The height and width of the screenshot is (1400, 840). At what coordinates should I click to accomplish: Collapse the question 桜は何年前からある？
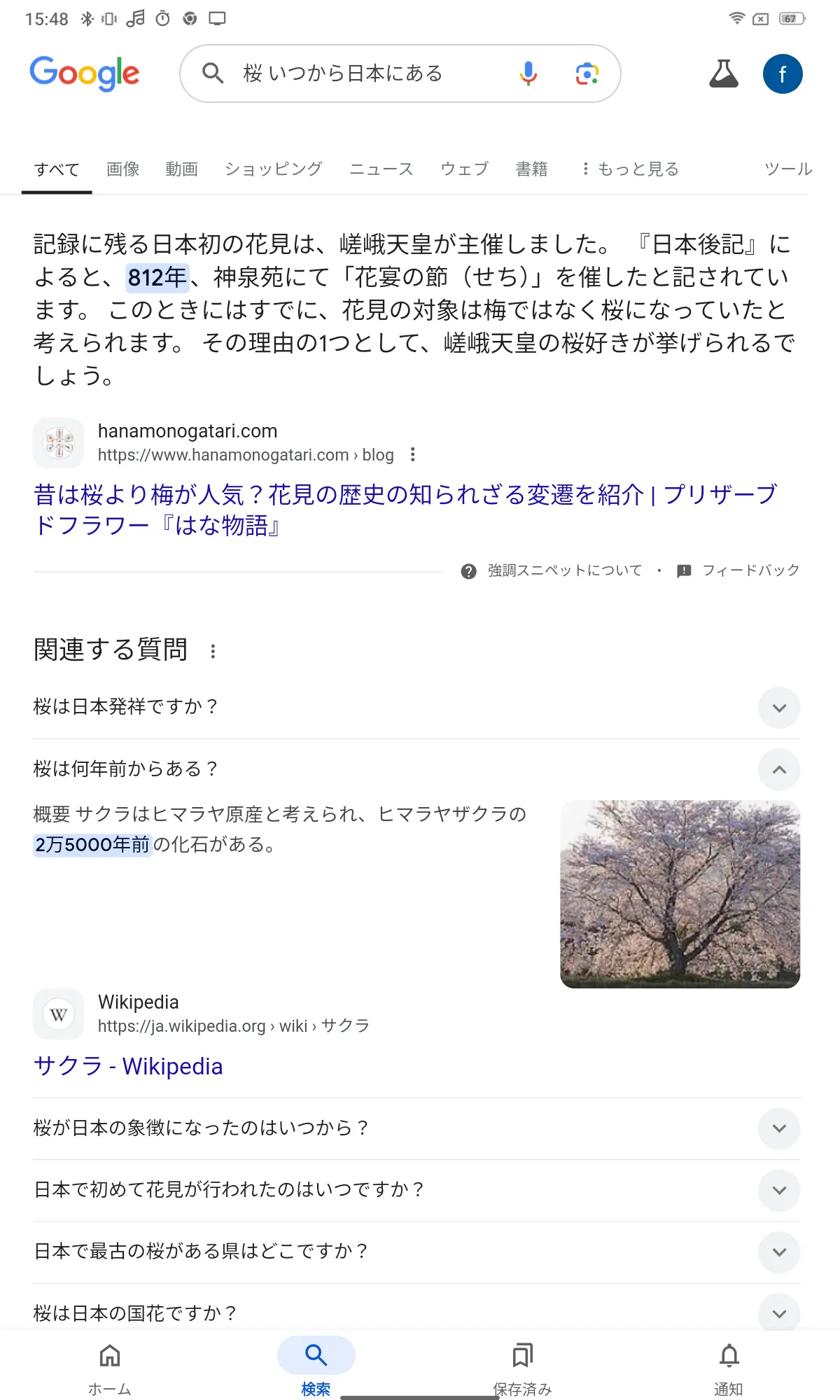pos(416,769)
